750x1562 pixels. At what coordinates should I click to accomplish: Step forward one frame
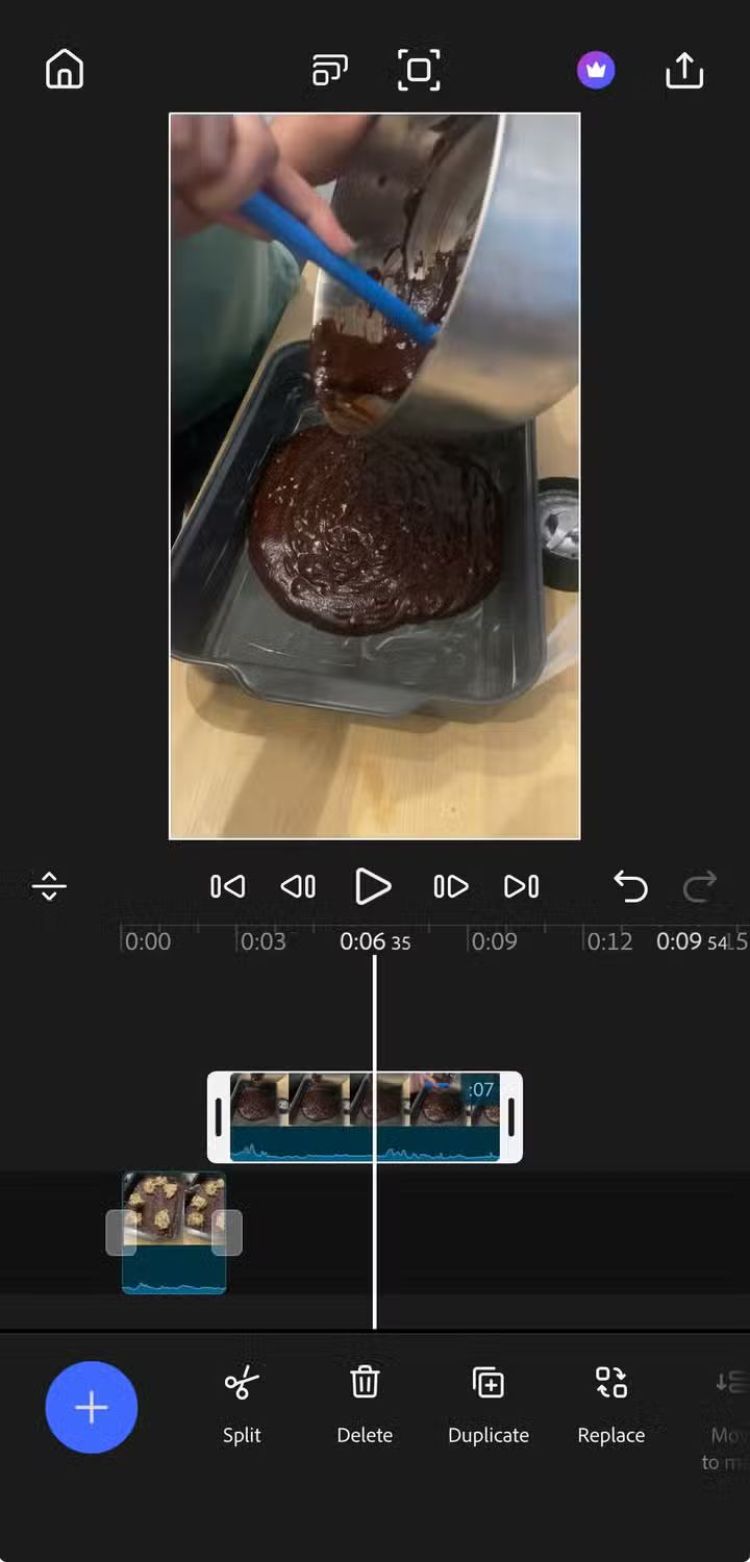point(450,886)
